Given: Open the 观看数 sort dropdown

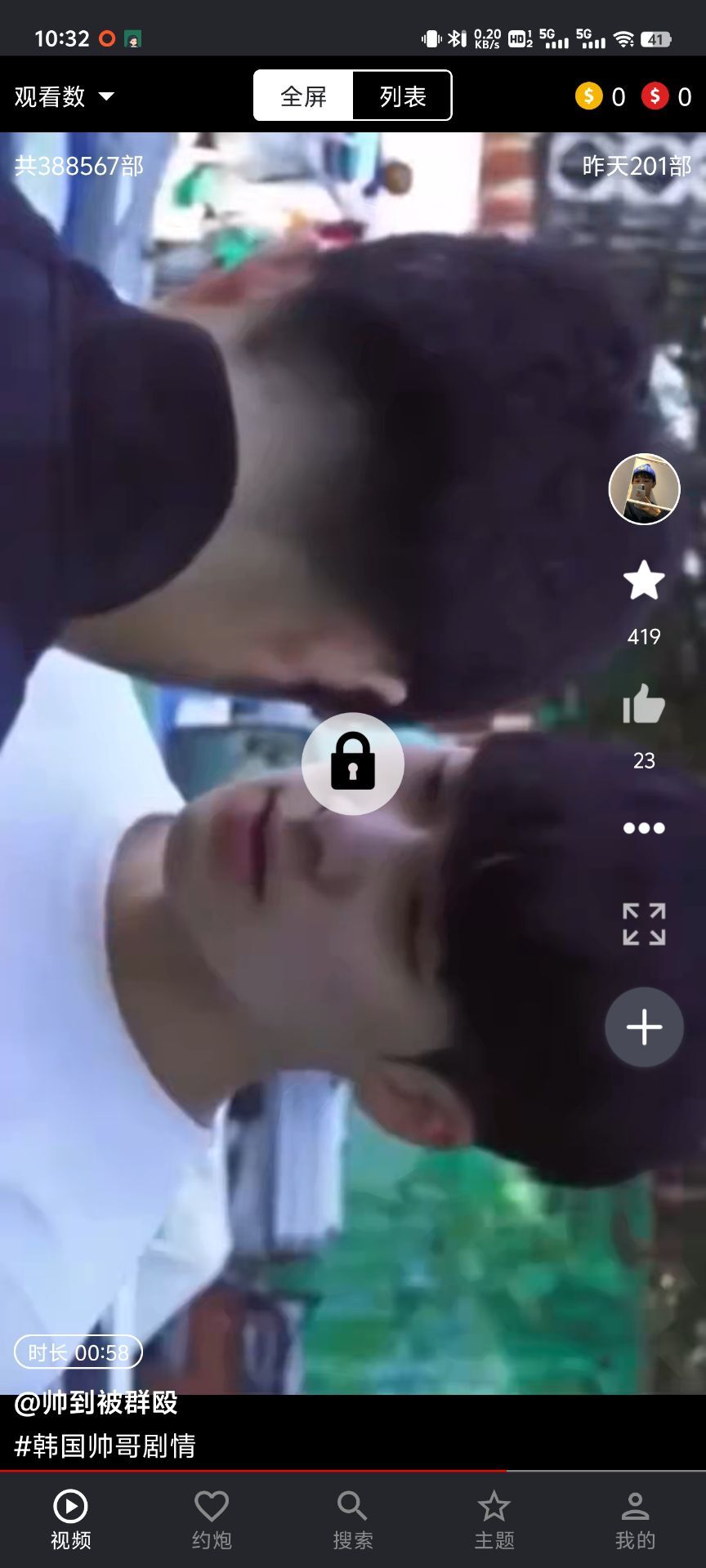Looking at the screenshot, I should click(64, 96).
